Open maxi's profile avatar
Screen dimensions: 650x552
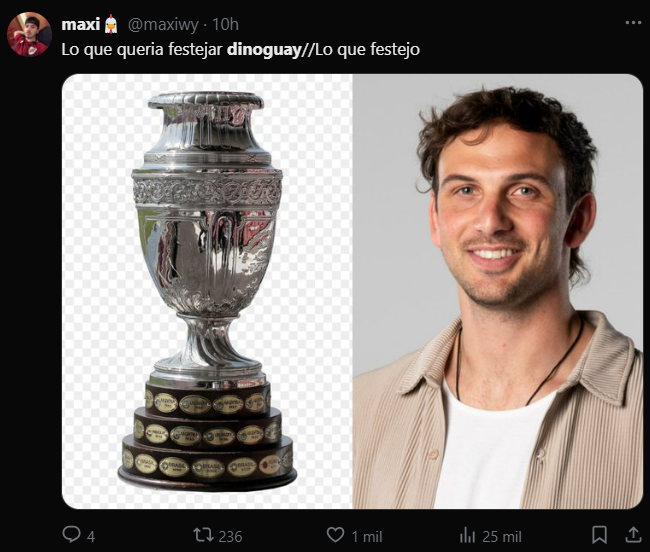(29, 35)
